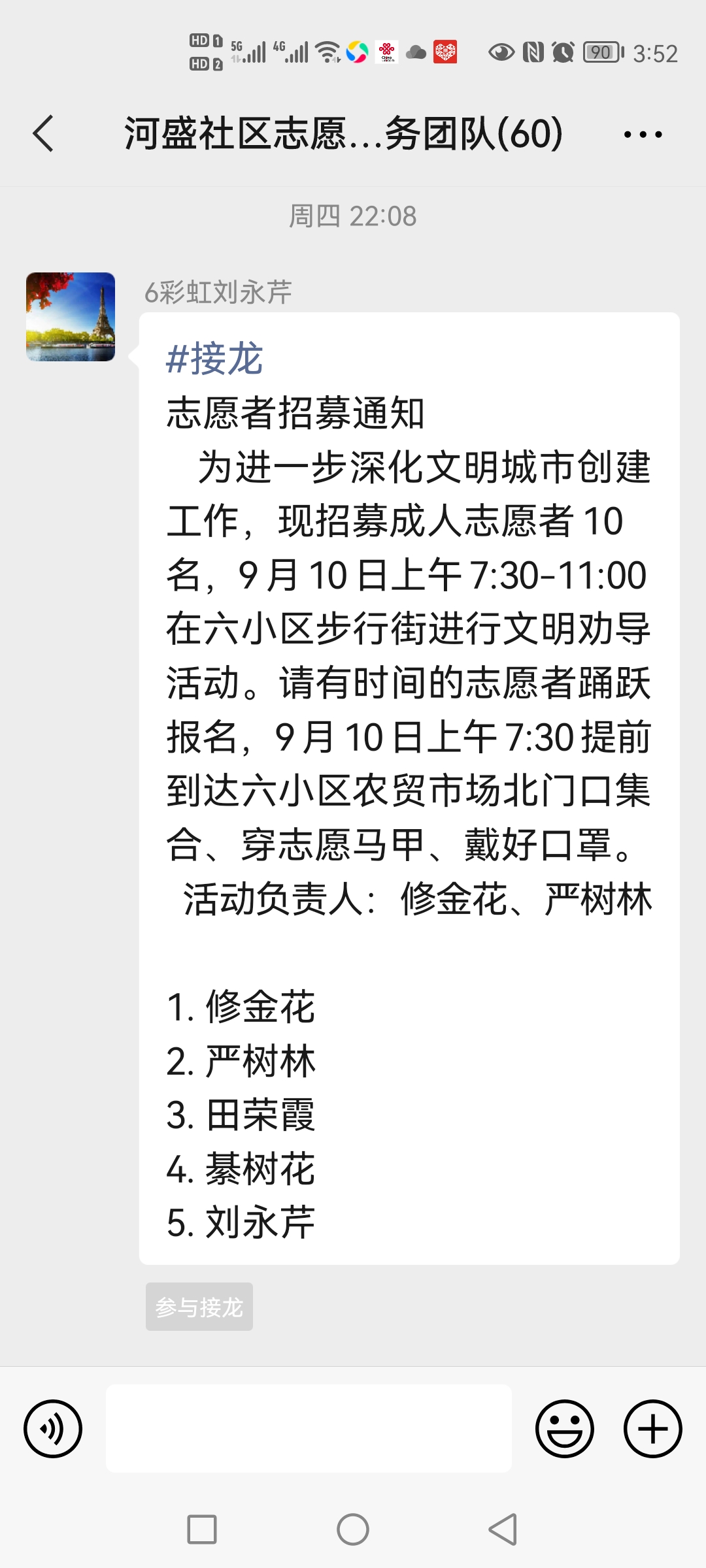The height and width of the screenshot is (1568, 706).
Task: Go back from the group chat
Action: coord(43,134)
